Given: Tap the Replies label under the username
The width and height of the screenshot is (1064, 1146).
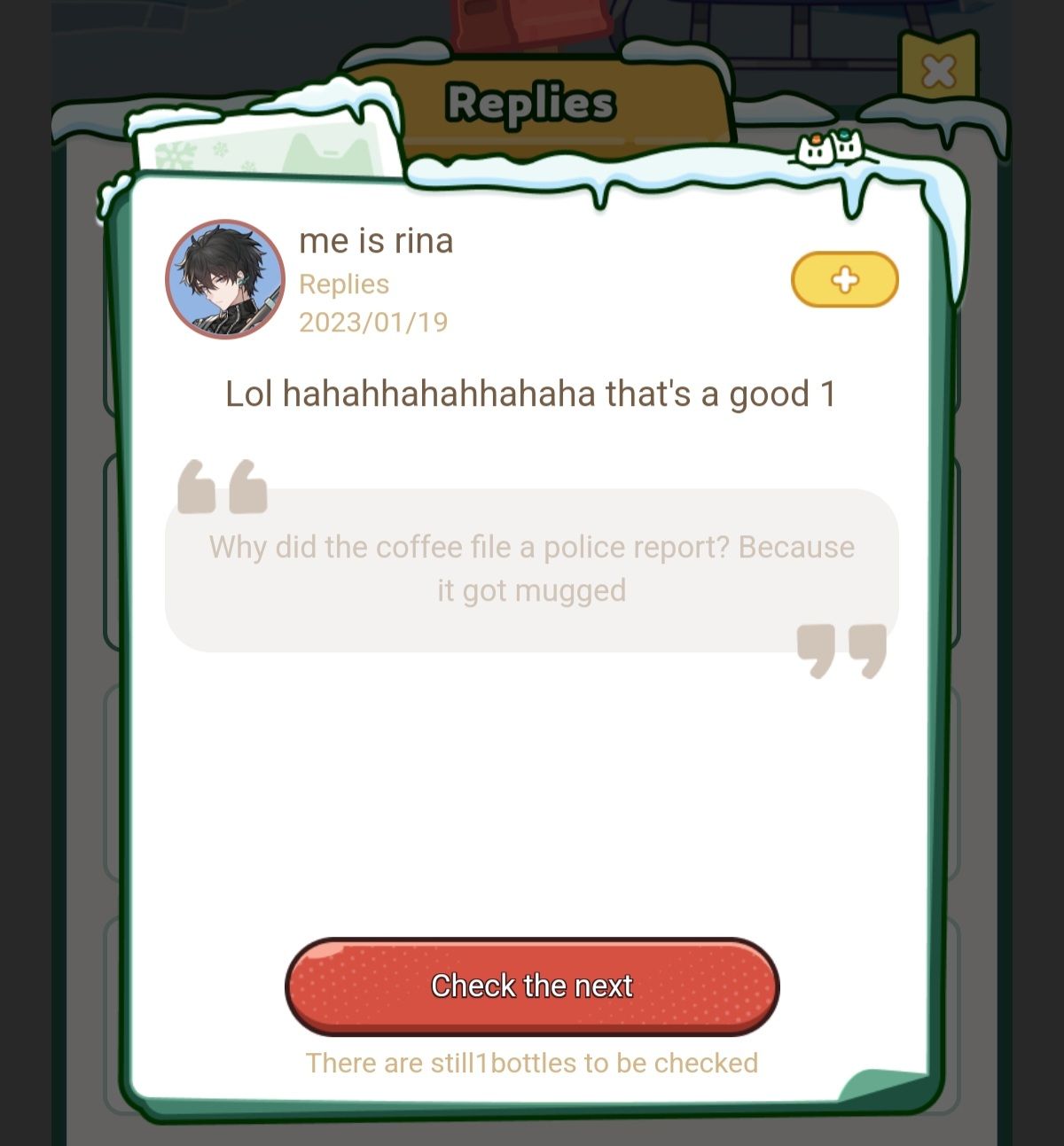Looking at the screenshot, I should [x=342, y=285].
